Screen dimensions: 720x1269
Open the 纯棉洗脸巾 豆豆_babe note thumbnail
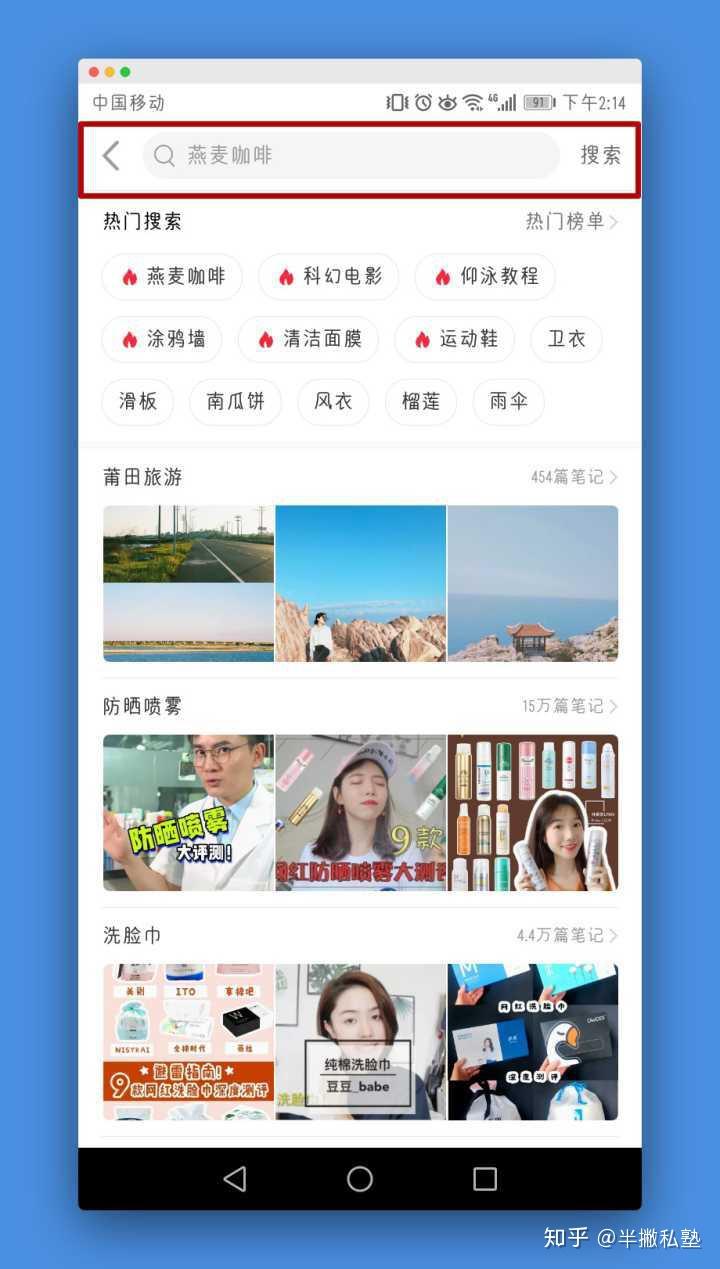[360, 1042]
